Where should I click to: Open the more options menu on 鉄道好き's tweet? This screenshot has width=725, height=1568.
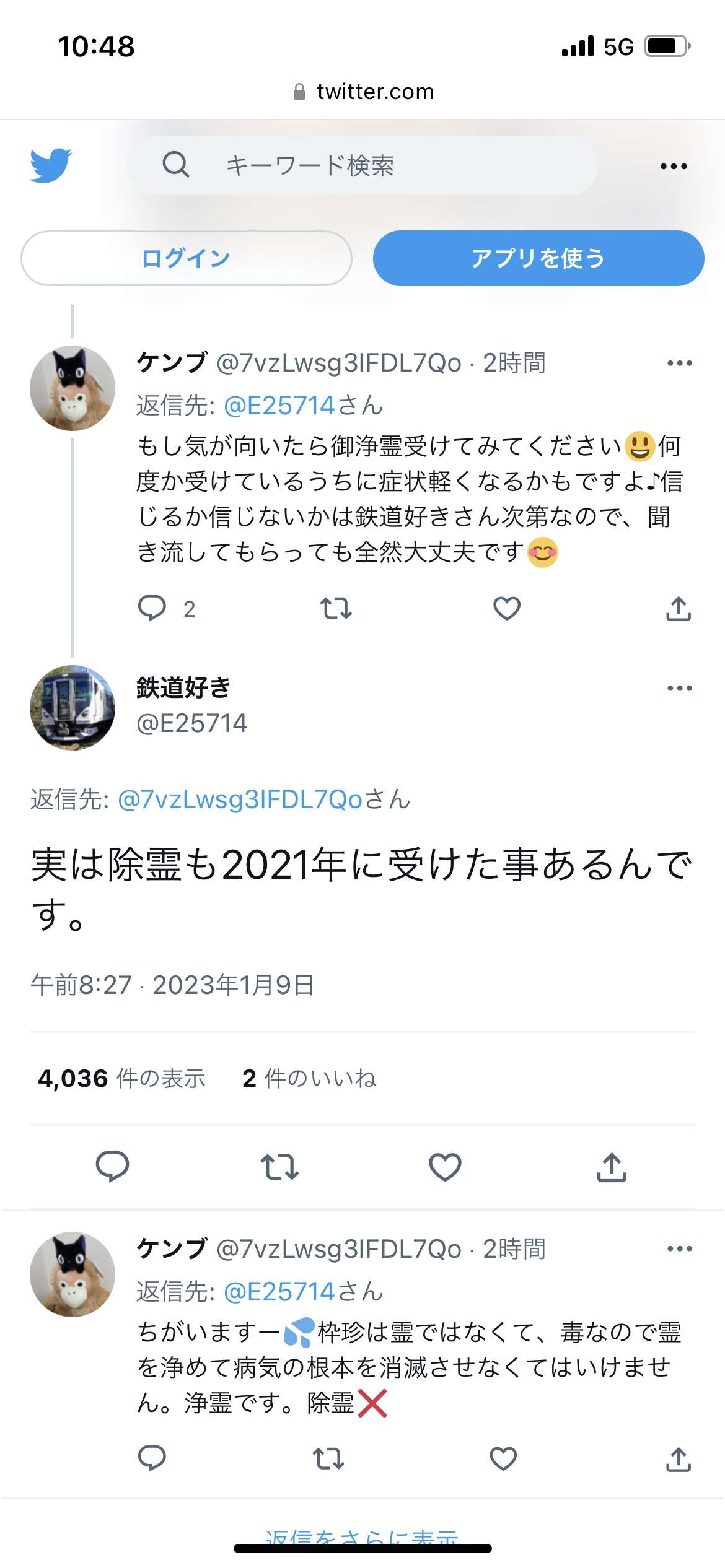click(x=679, y=688)
